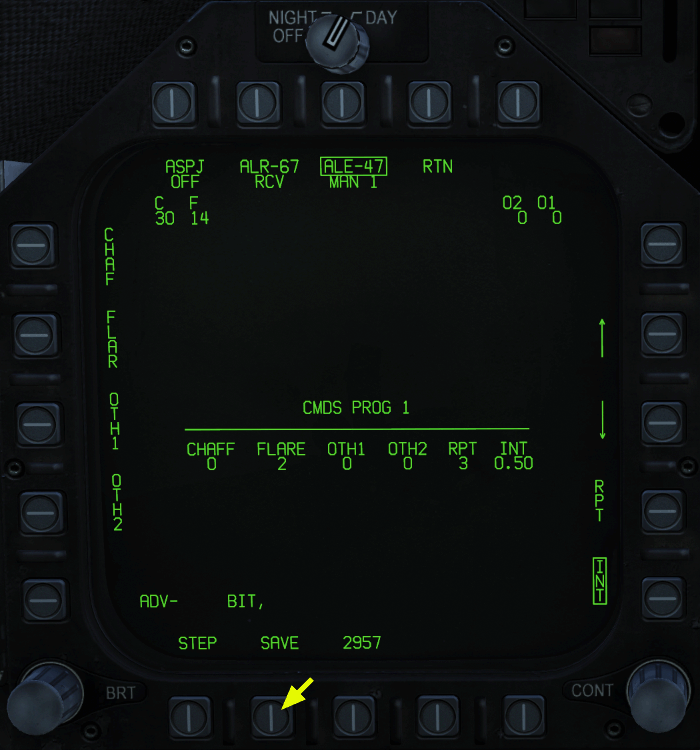700x750 pixels.
Task: Increase value with the up arrow button
Action: click(661, 329)
